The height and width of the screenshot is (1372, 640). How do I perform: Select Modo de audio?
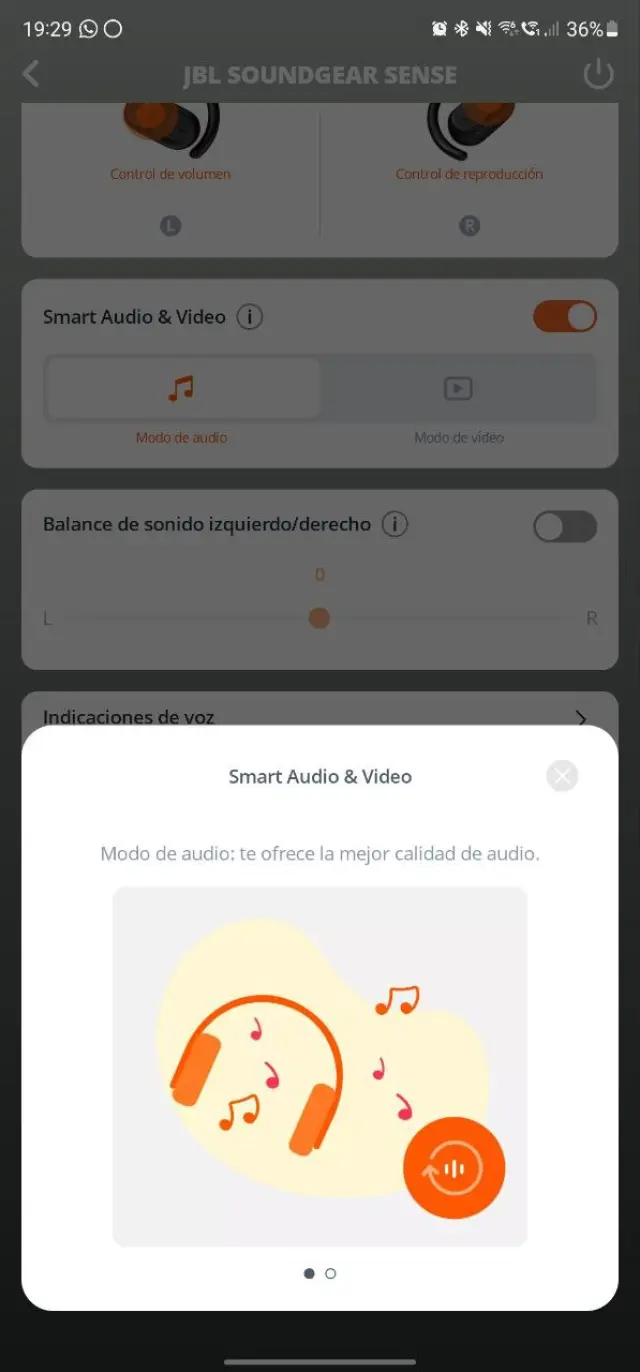pos(182,389)
